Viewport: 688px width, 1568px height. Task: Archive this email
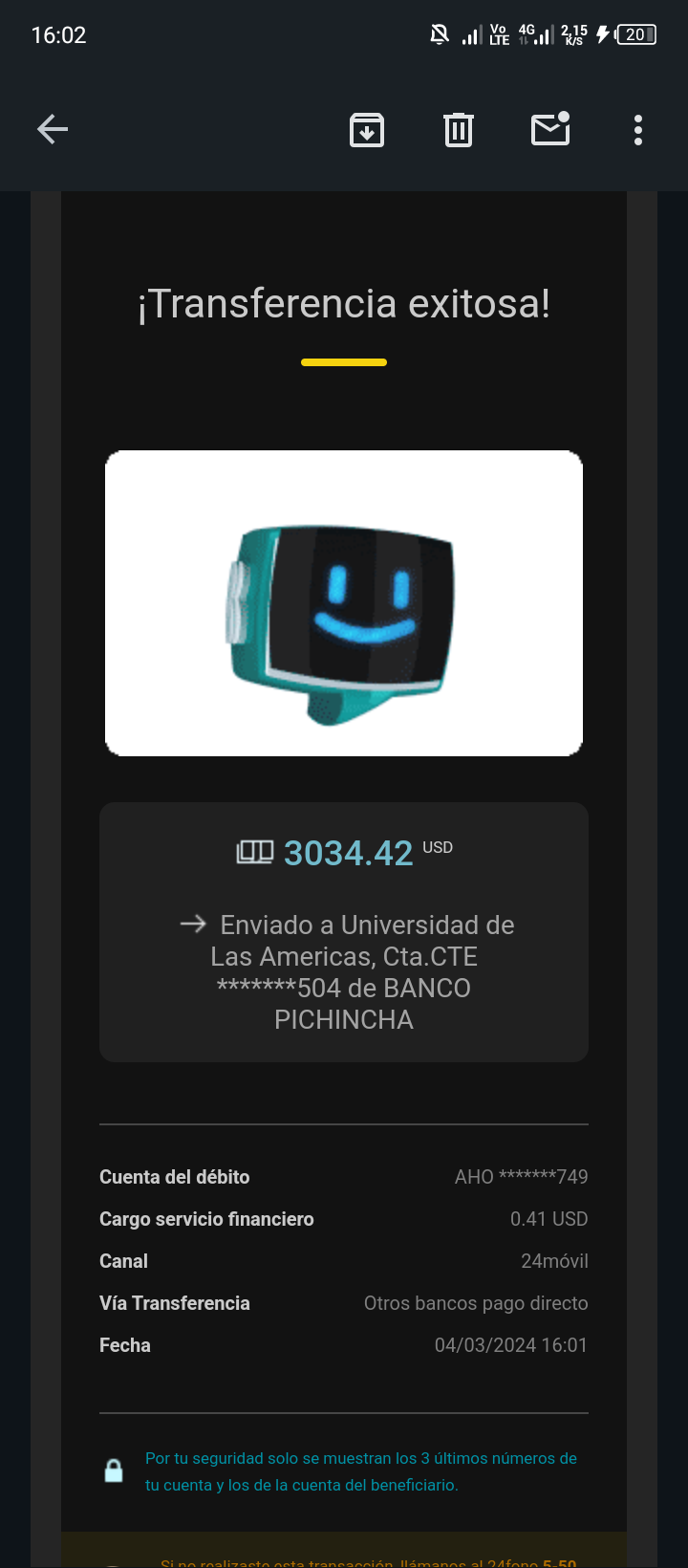pyautogui.click(x=367, y=130)
